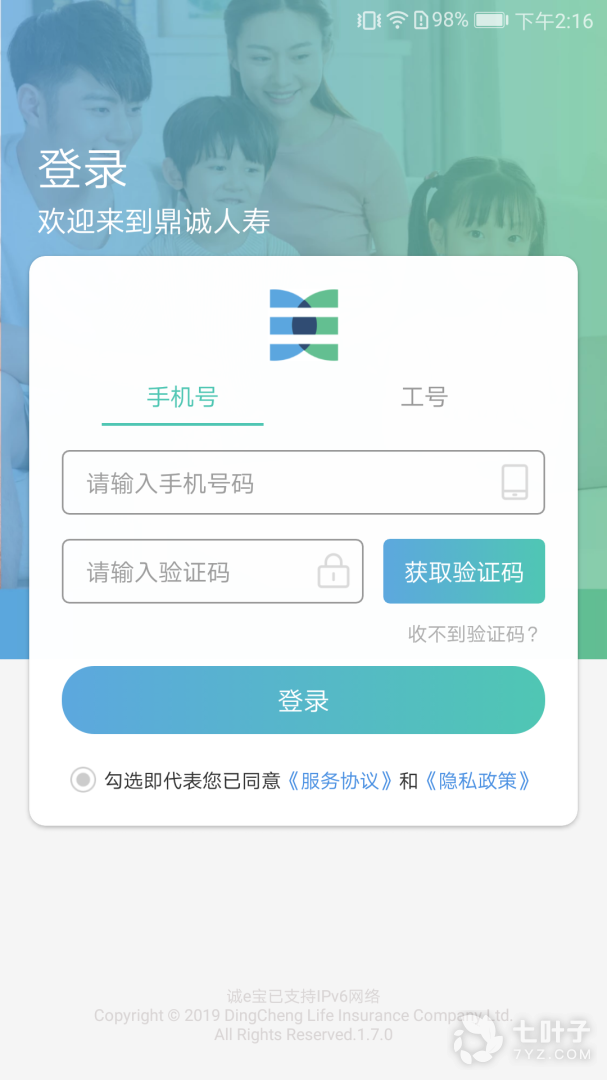Open the 隐私政策 privacy policy
The image size is (607, 1080).
click(477, 781)
